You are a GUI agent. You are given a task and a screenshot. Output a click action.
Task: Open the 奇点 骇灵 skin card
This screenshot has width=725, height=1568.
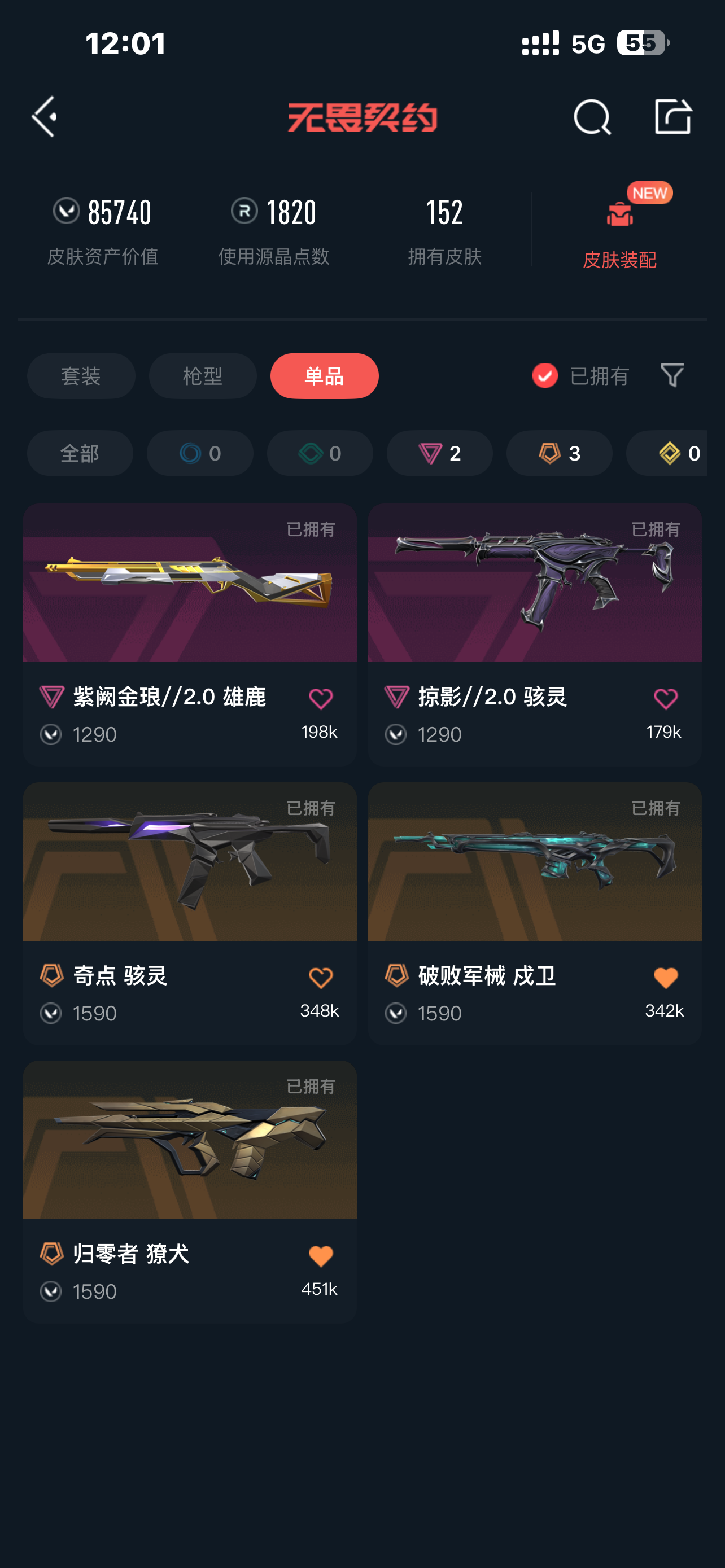click(190, 913)
